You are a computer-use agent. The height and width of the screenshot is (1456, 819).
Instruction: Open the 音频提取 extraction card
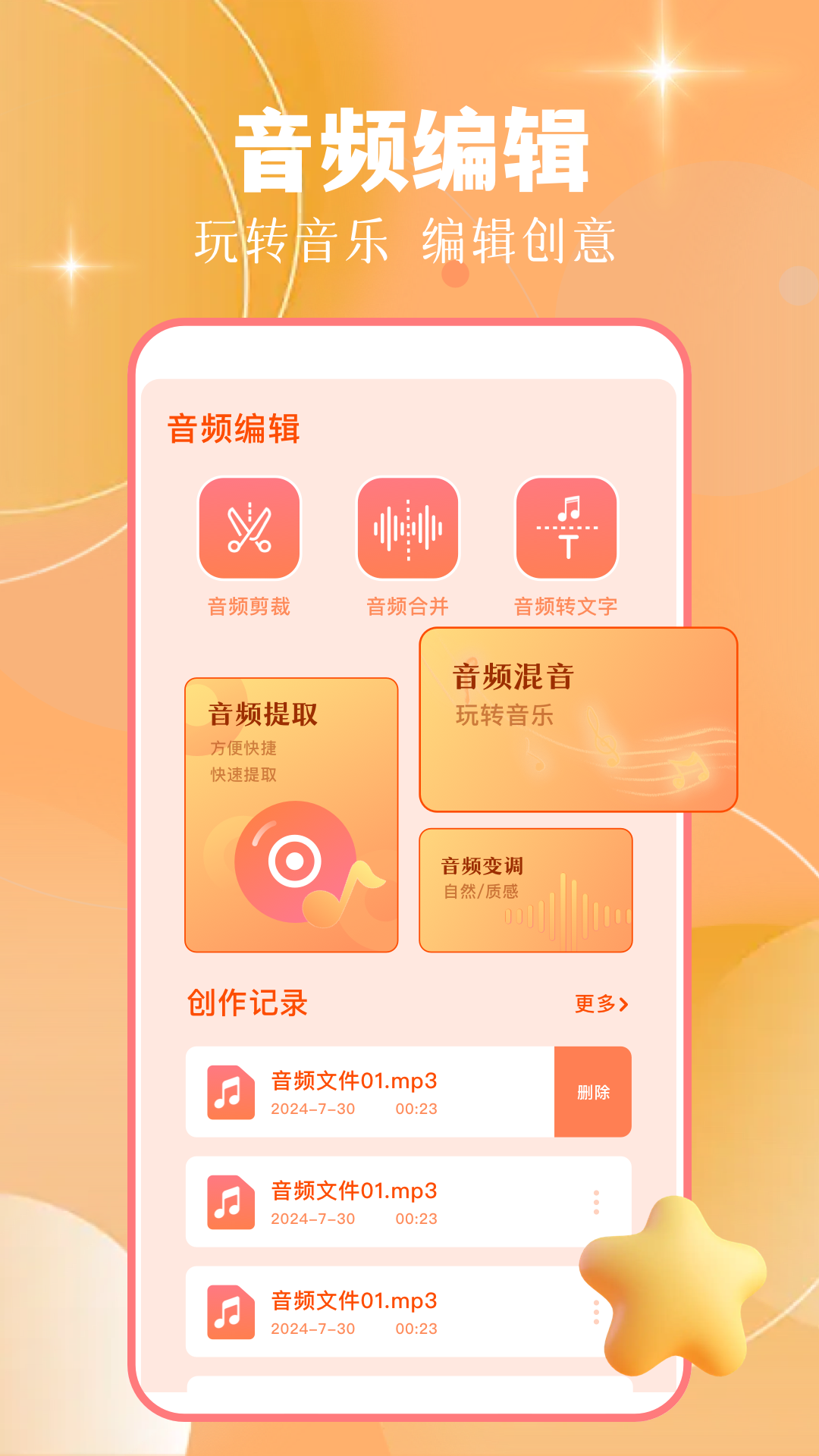[290, 811]
